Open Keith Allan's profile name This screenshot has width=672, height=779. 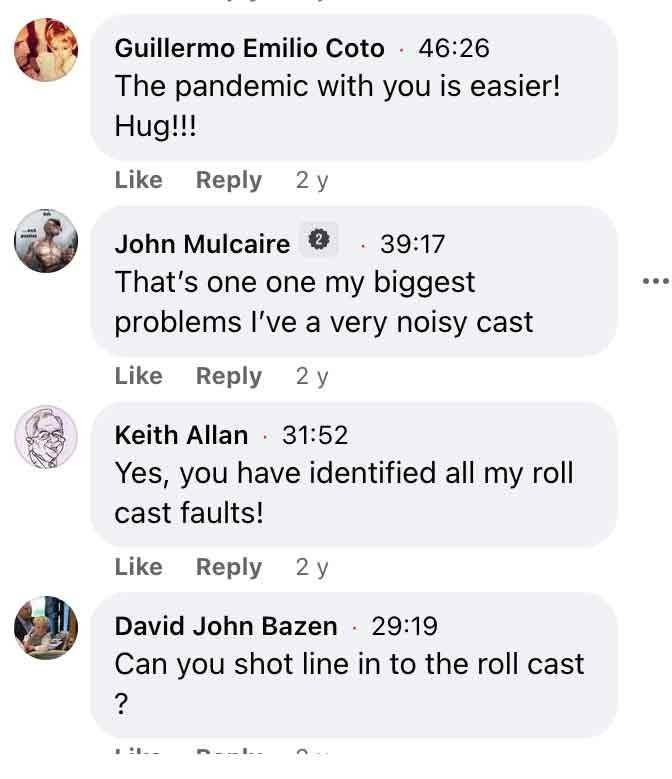(181, 435)
